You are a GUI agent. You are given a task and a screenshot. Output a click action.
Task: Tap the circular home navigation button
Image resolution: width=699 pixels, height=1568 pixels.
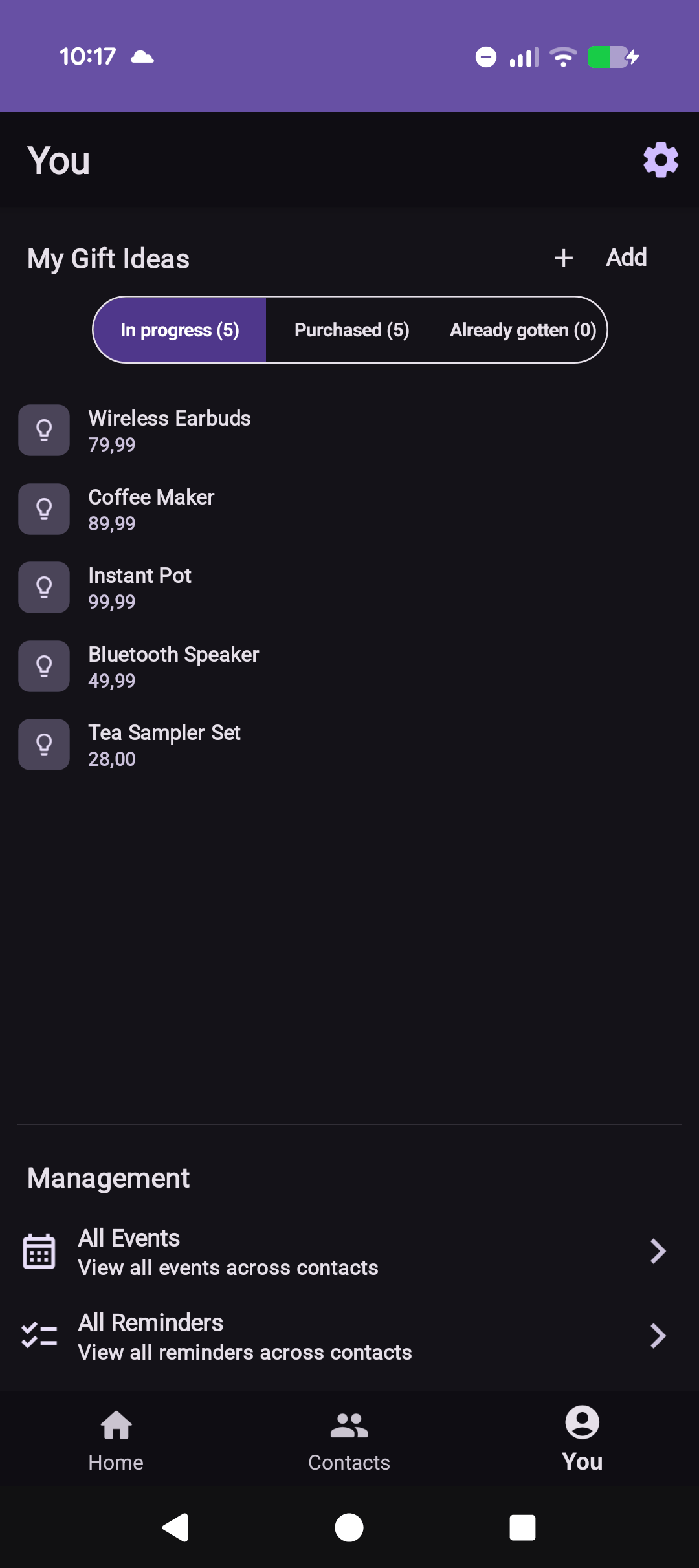tap(349, 1528)
